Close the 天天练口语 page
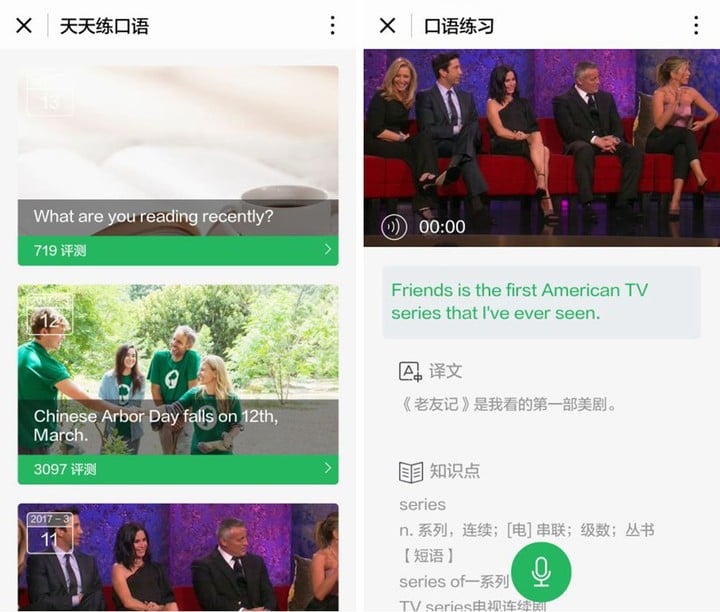Image resolution: width=720 pixels, height=612 pixels. pos(24,25)
